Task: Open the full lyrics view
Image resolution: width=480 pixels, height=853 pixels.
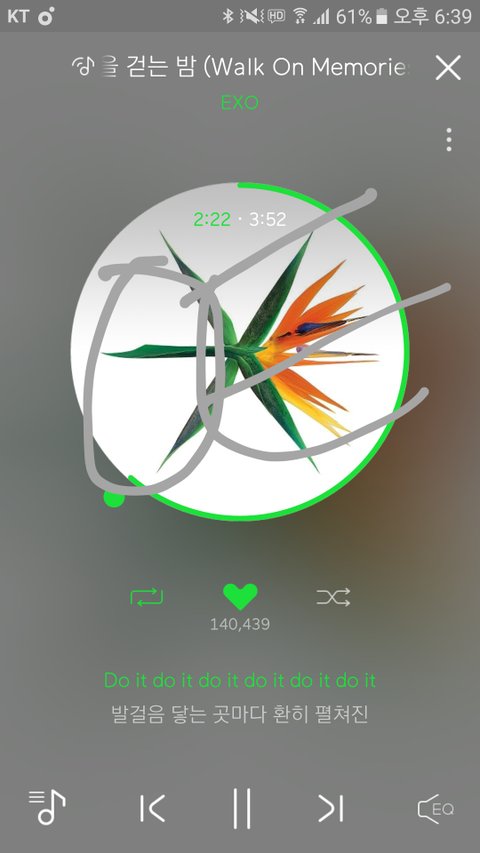Action: click(x=240, y=697)
